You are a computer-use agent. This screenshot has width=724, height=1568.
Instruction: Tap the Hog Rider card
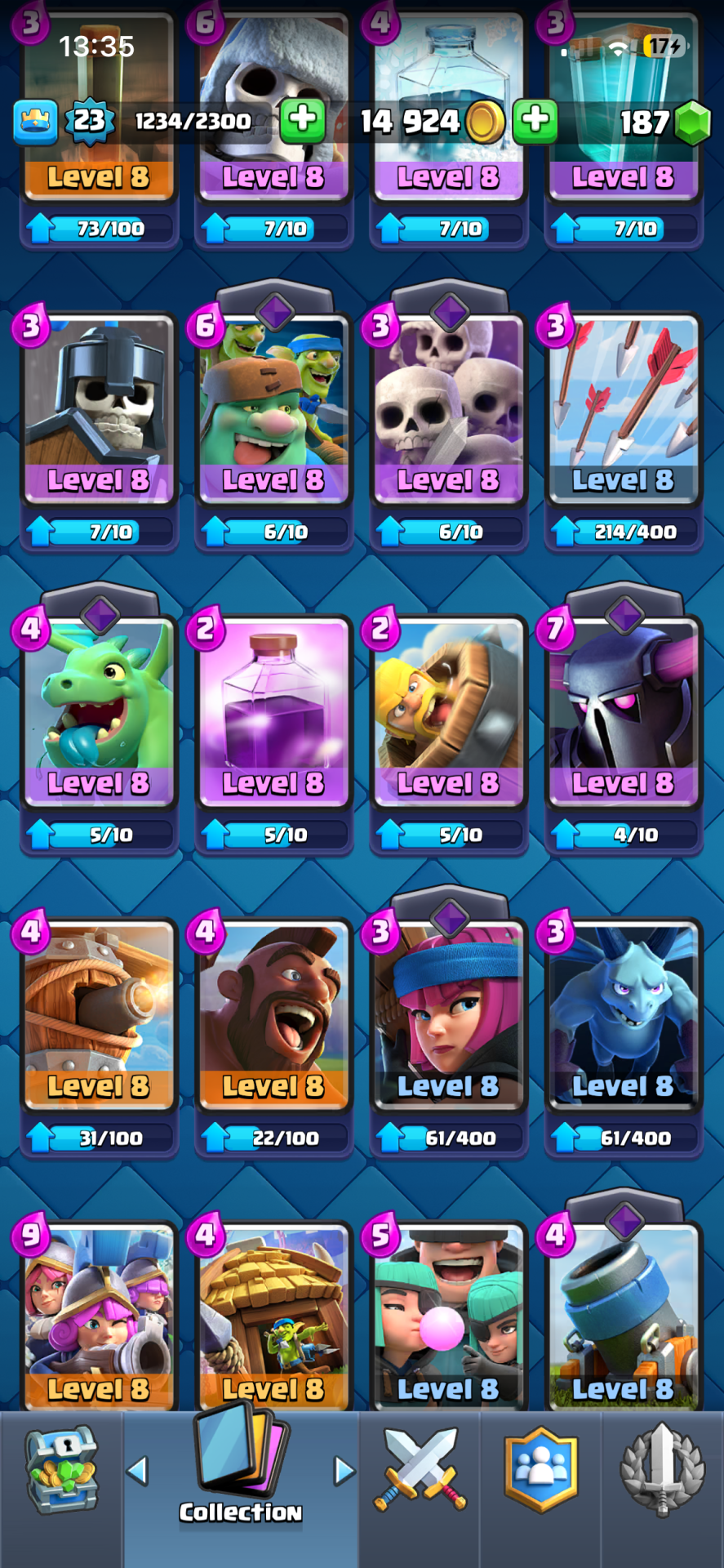tap(273, 1014)
